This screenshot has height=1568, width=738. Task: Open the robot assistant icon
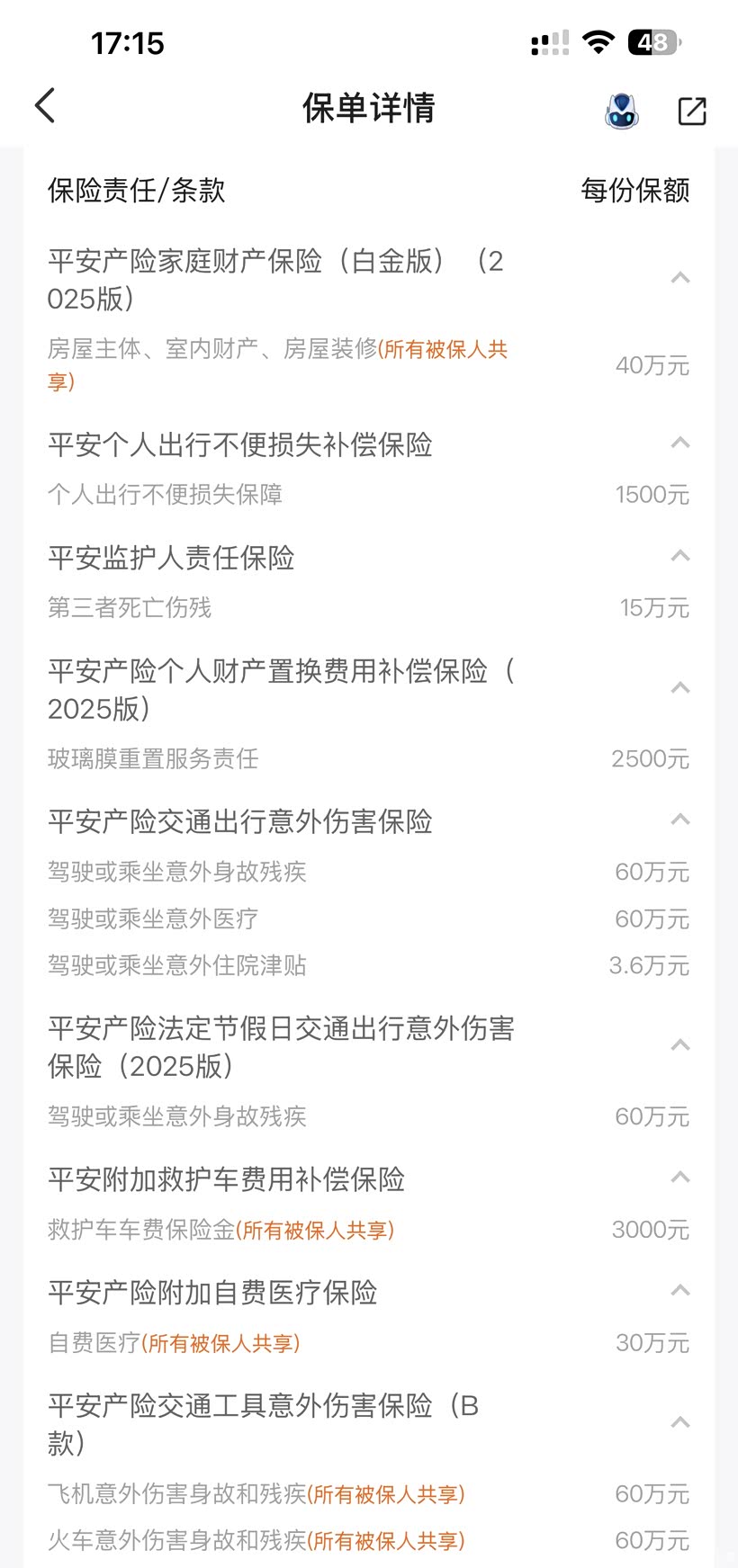point(621,111)
